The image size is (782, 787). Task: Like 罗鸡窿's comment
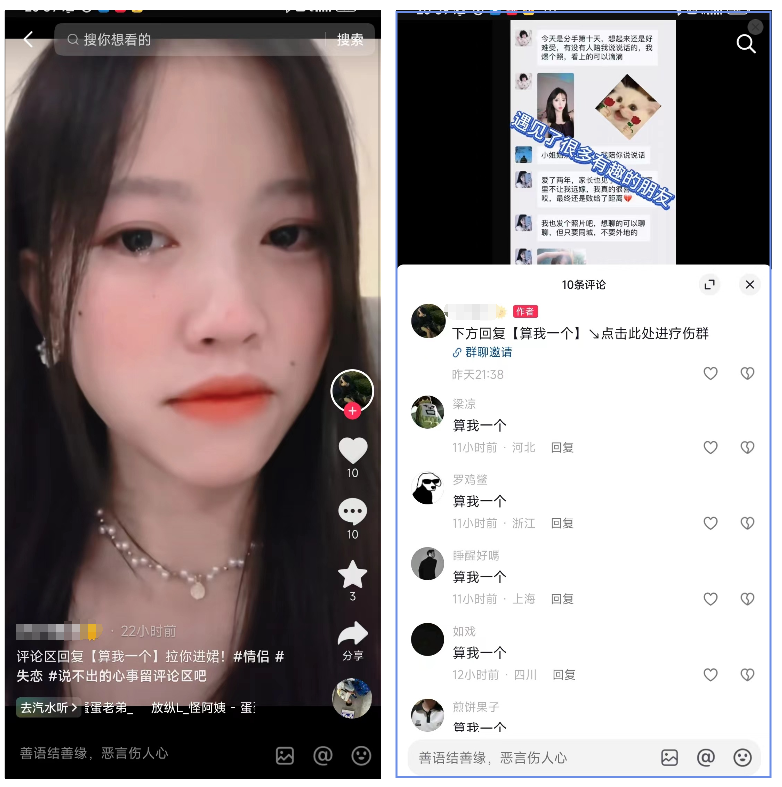tap(710, 523)
